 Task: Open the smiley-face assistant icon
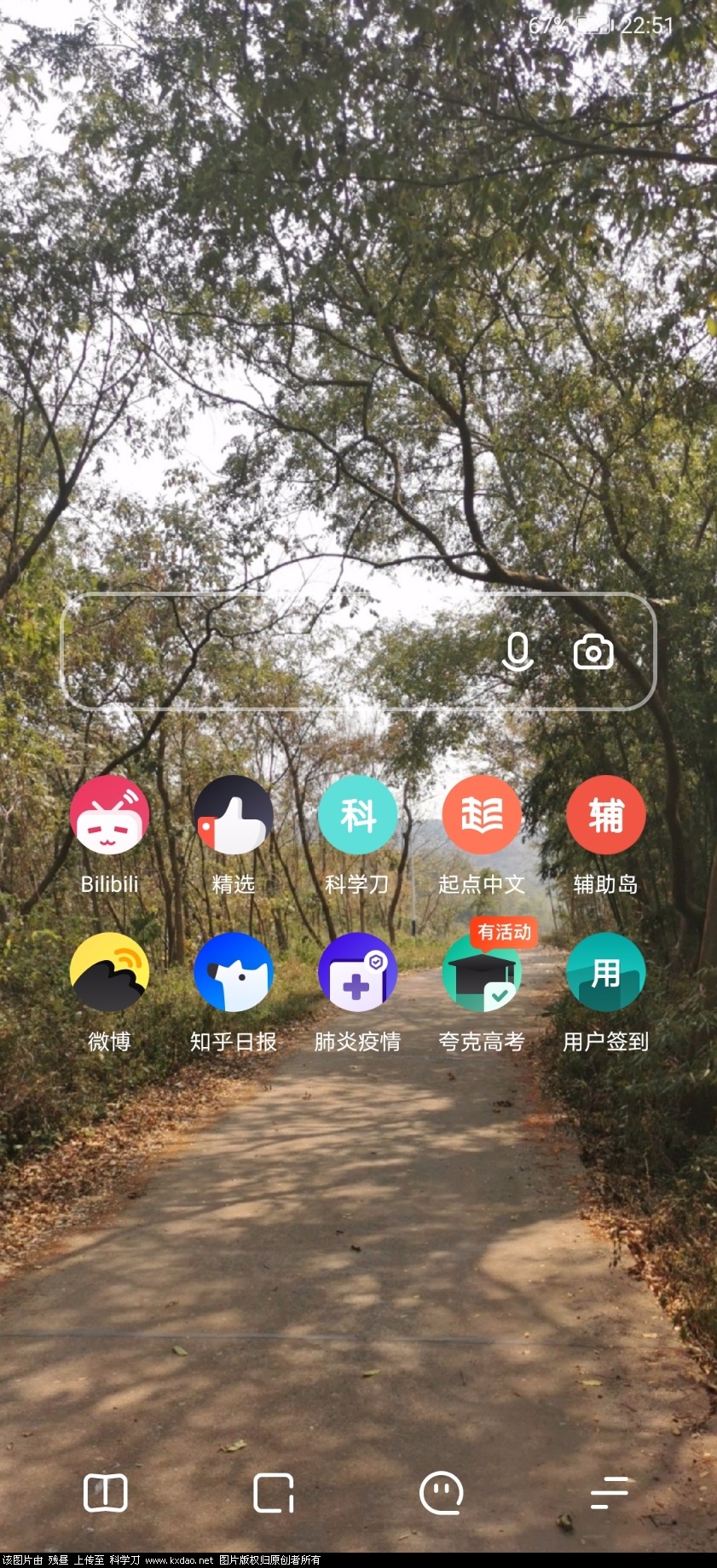[x=442, y=1493]
